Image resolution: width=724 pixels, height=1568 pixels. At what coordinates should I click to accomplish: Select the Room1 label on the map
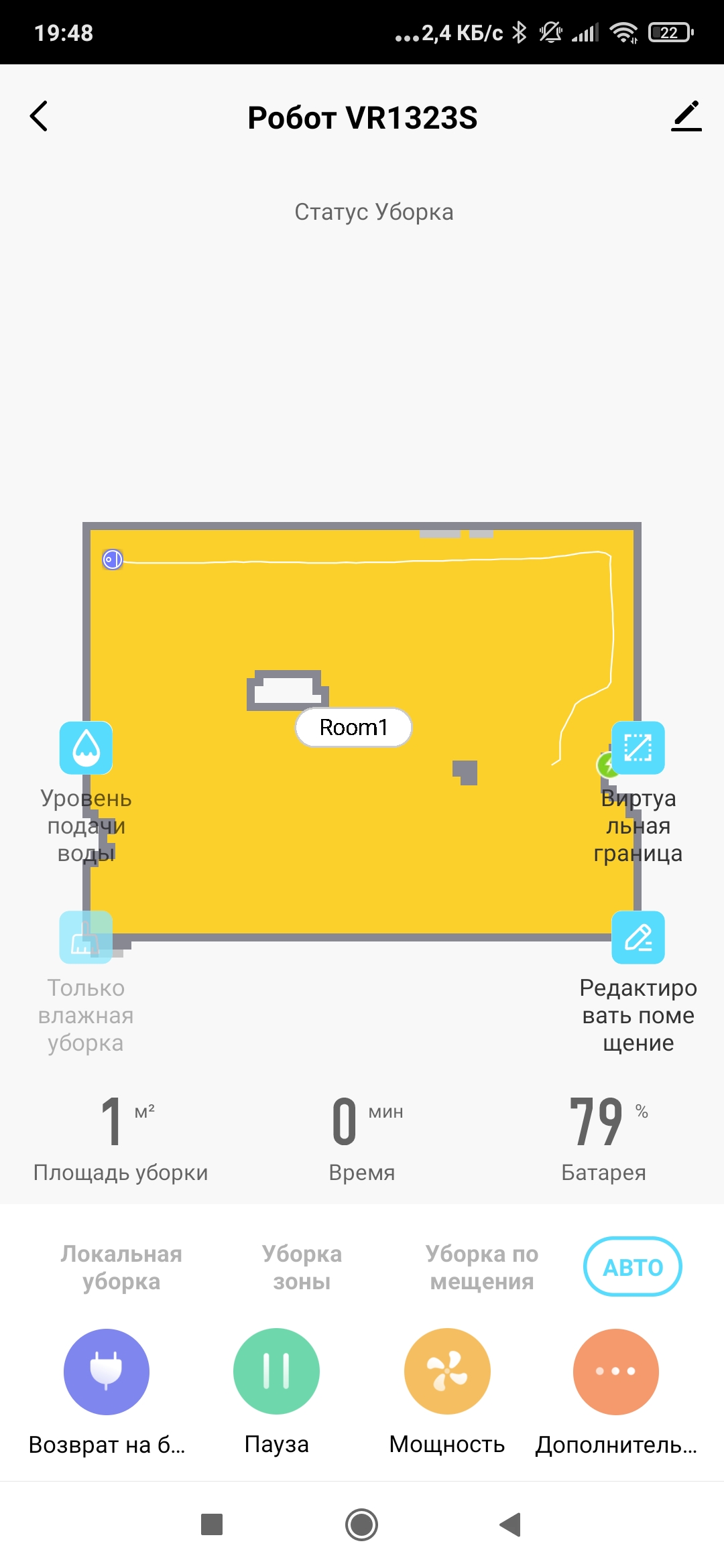(353, 727)
